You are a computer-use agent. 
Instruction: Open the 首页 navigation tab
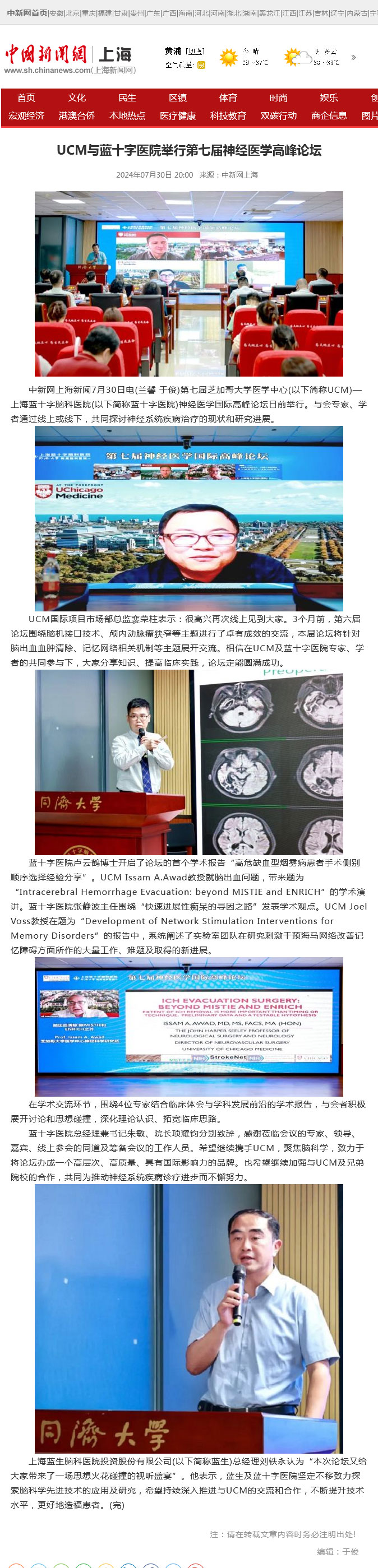click(26, 98)
